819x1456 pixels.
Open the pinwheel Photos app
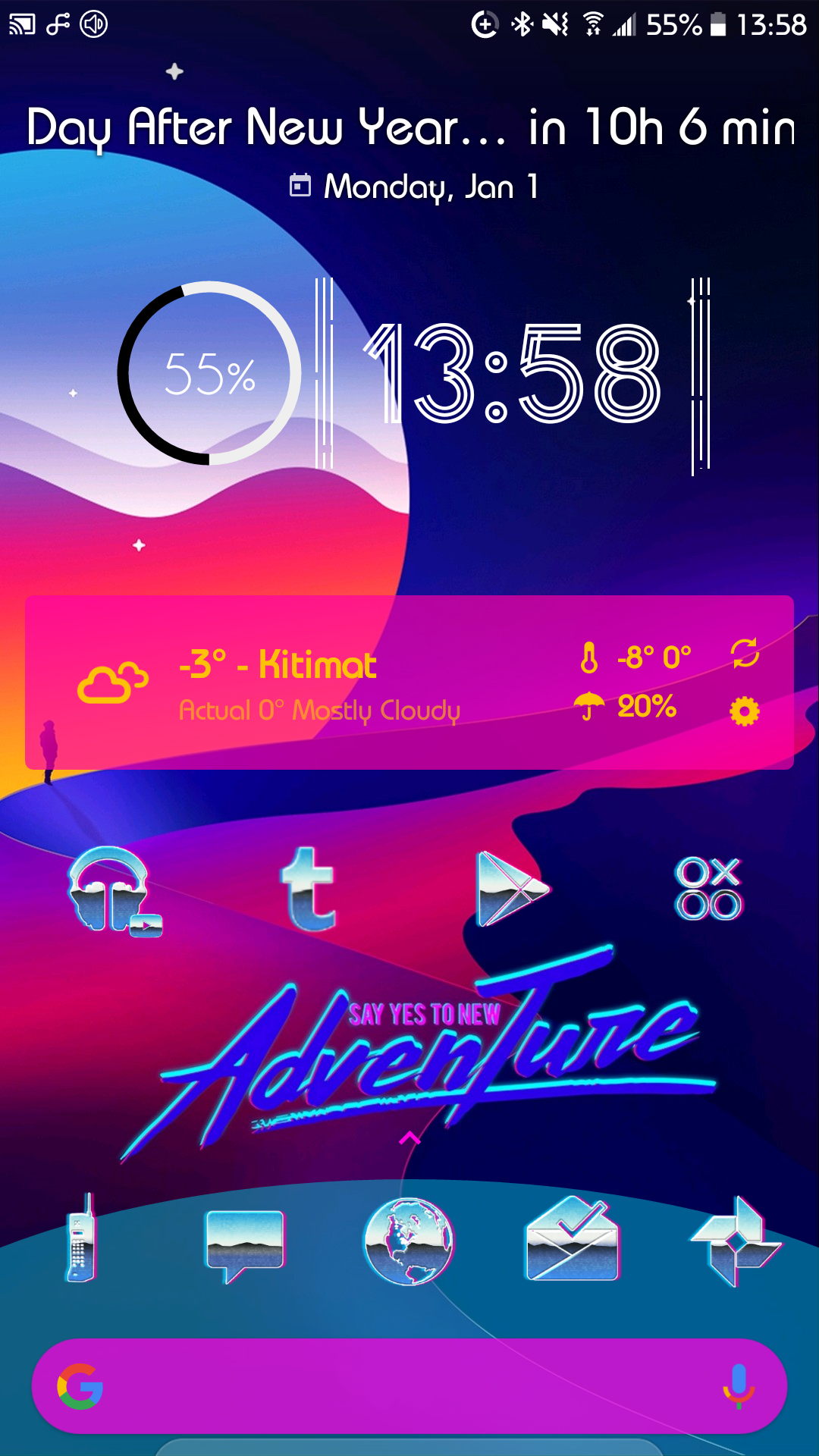[735, 1241]
